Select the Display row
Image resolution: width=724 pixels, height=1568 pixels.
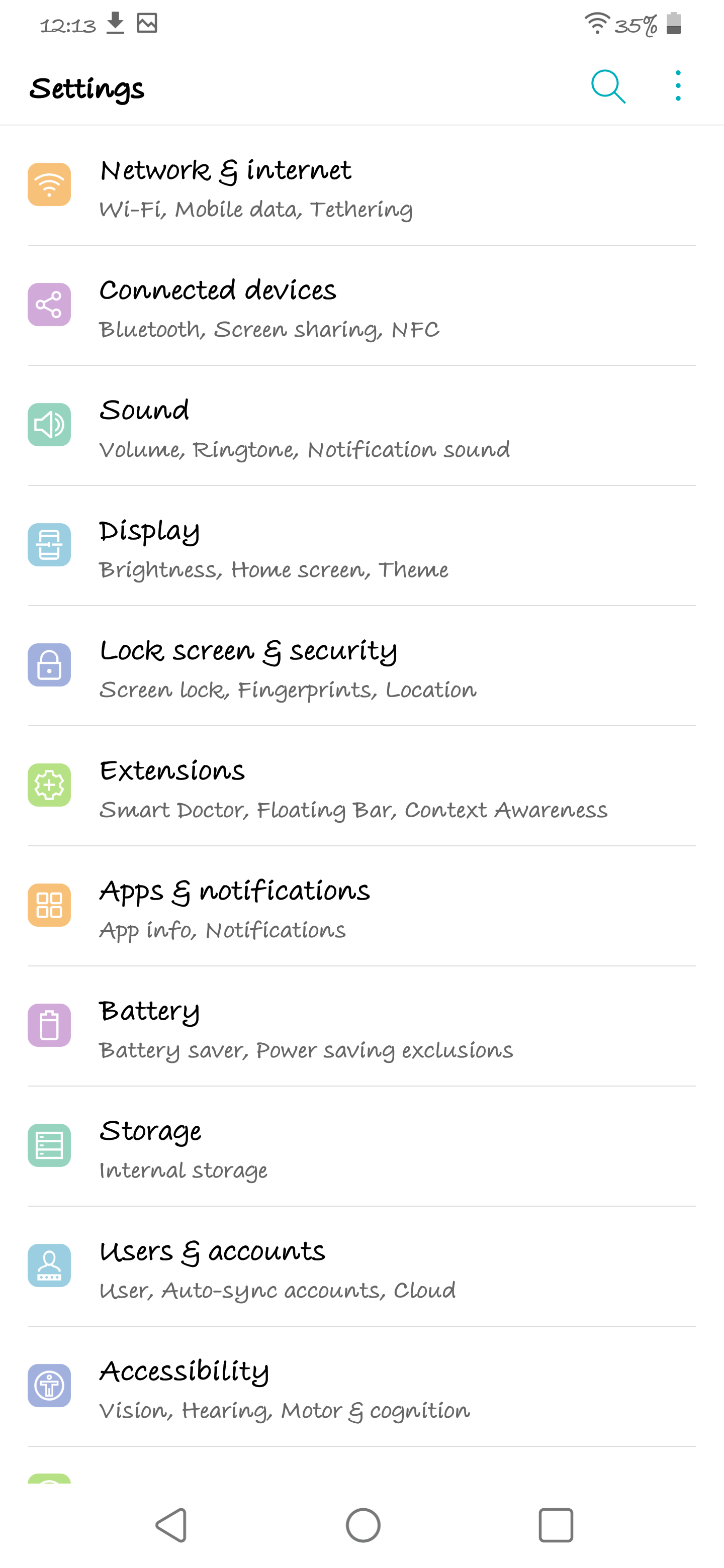tap(361, 546)
